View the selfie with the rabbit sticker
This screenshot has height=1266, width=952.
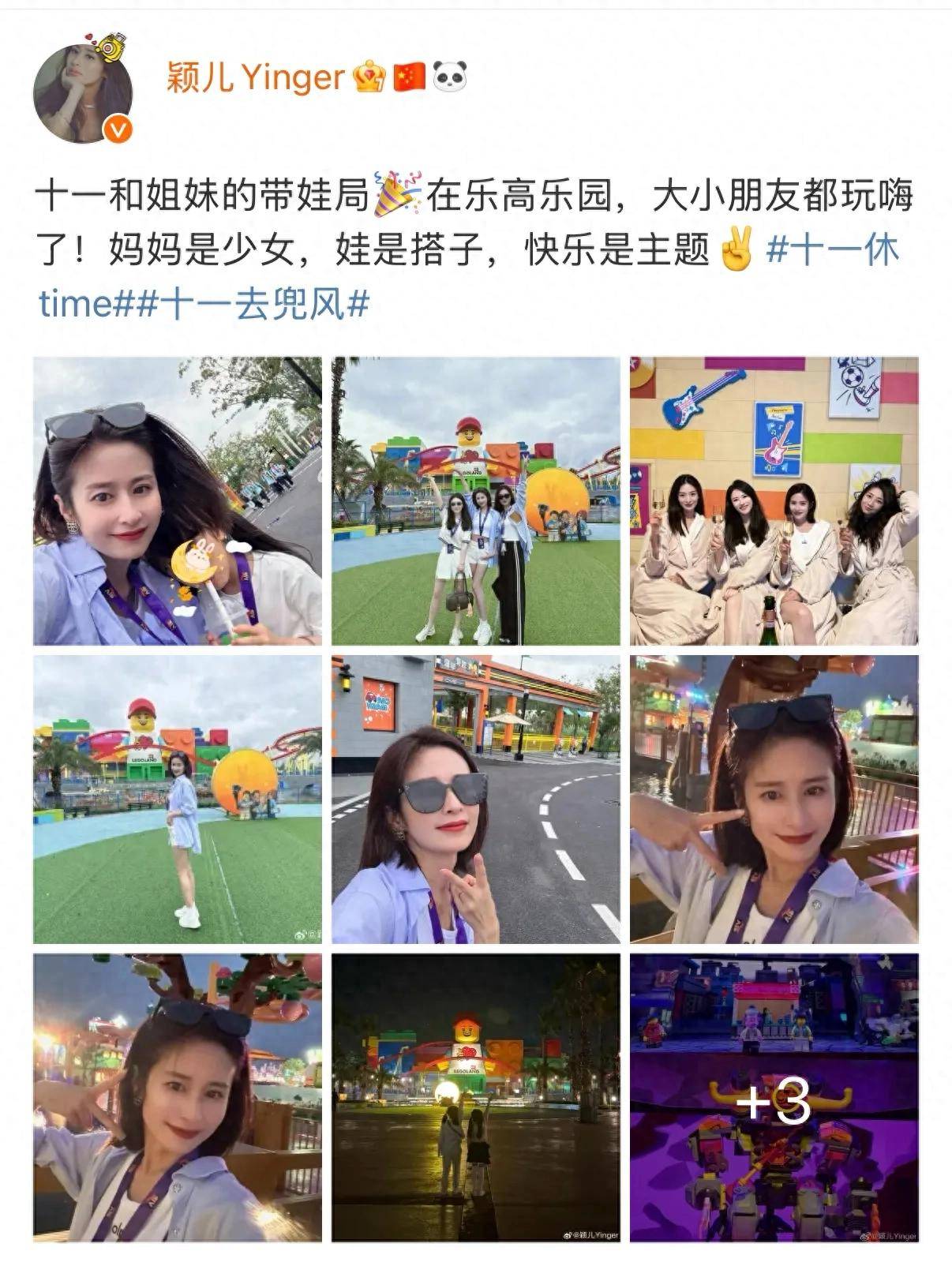click(178, 501)
